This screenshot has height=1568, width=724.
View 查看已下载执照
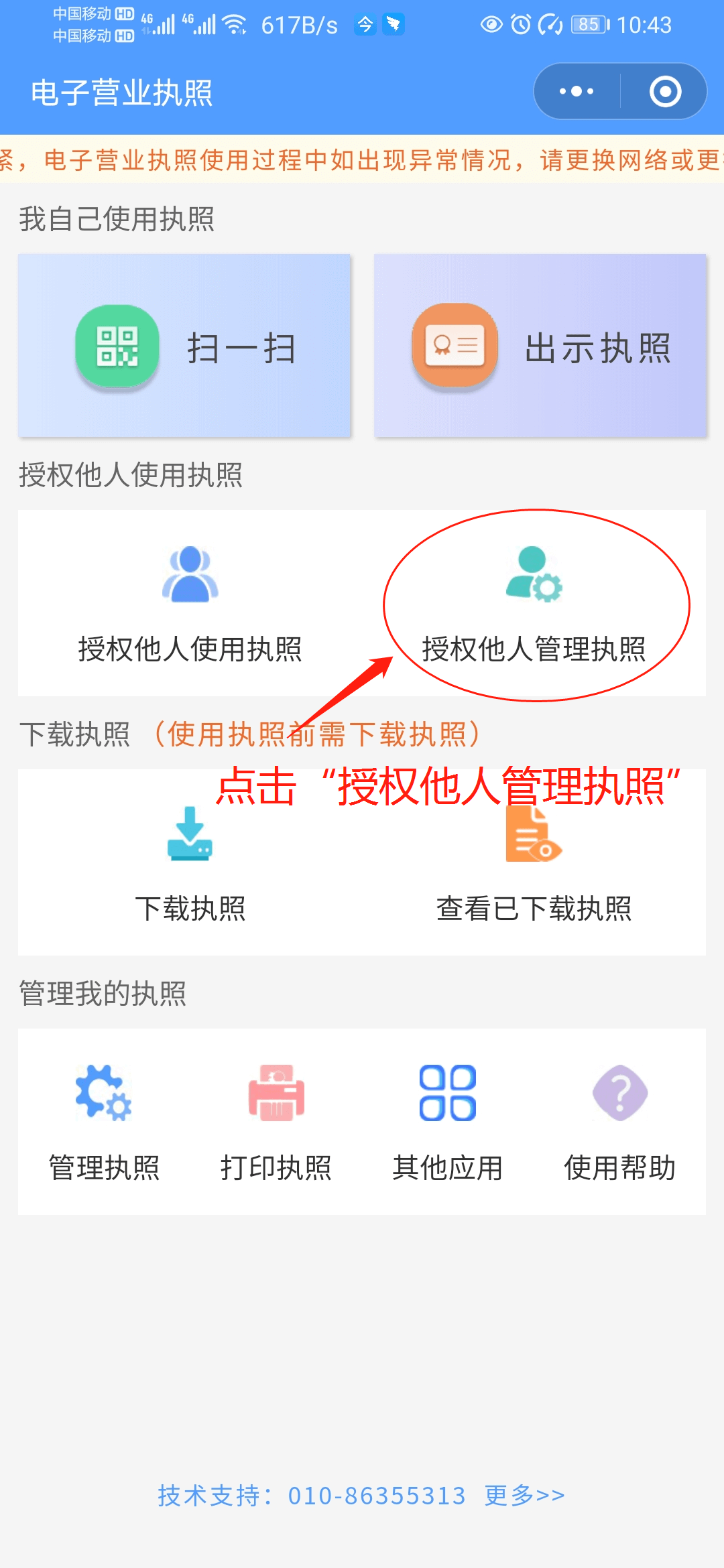point(534,863)
